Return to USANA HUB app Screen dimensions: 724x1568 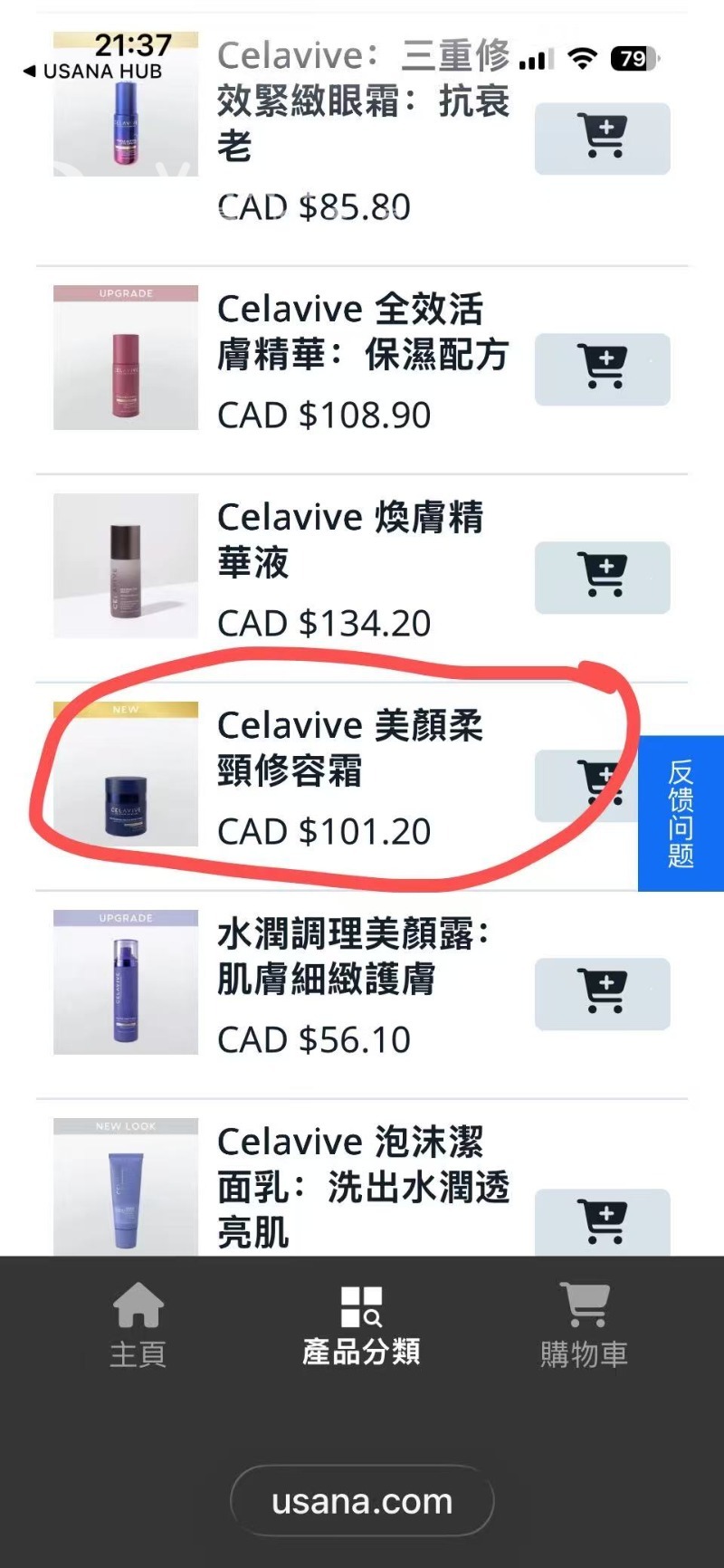click(92, 72)
